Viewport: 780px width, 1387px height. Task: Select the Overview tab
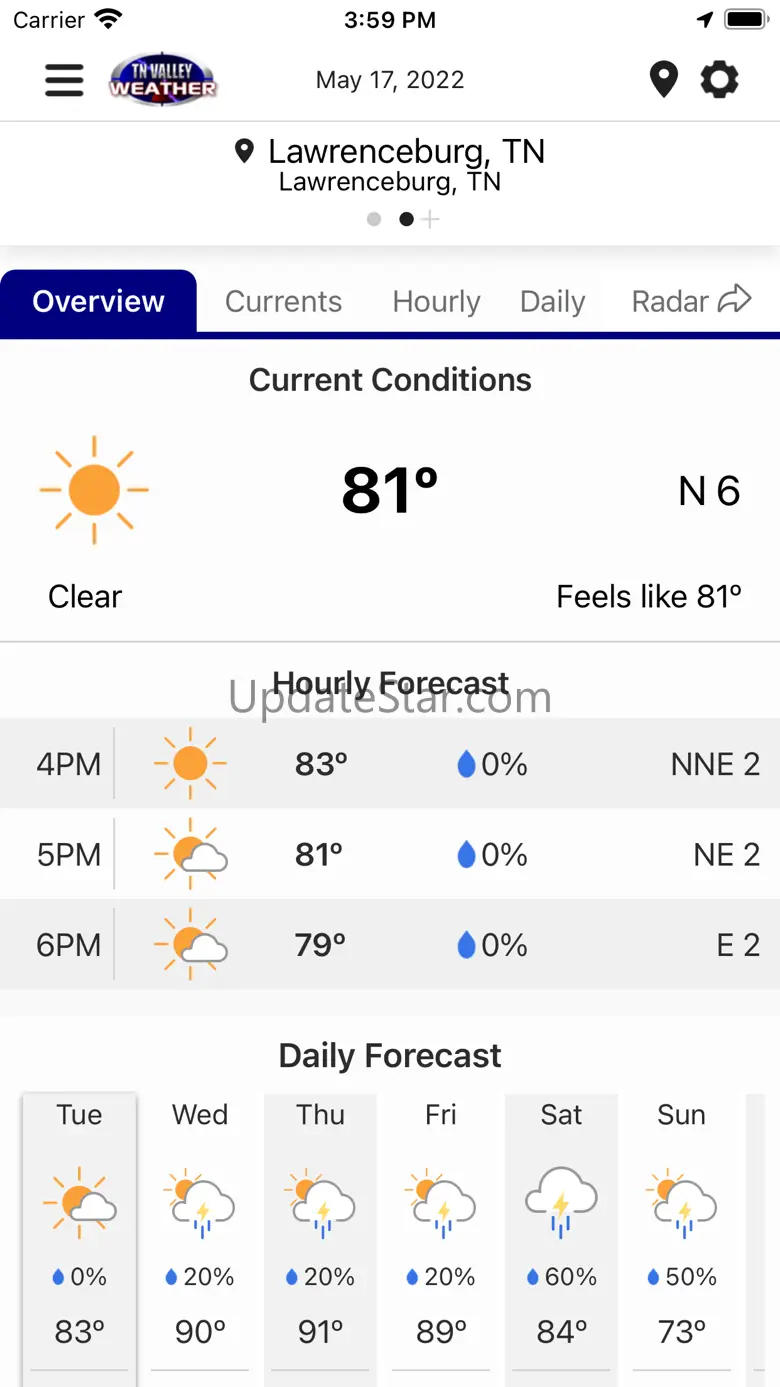98,301
